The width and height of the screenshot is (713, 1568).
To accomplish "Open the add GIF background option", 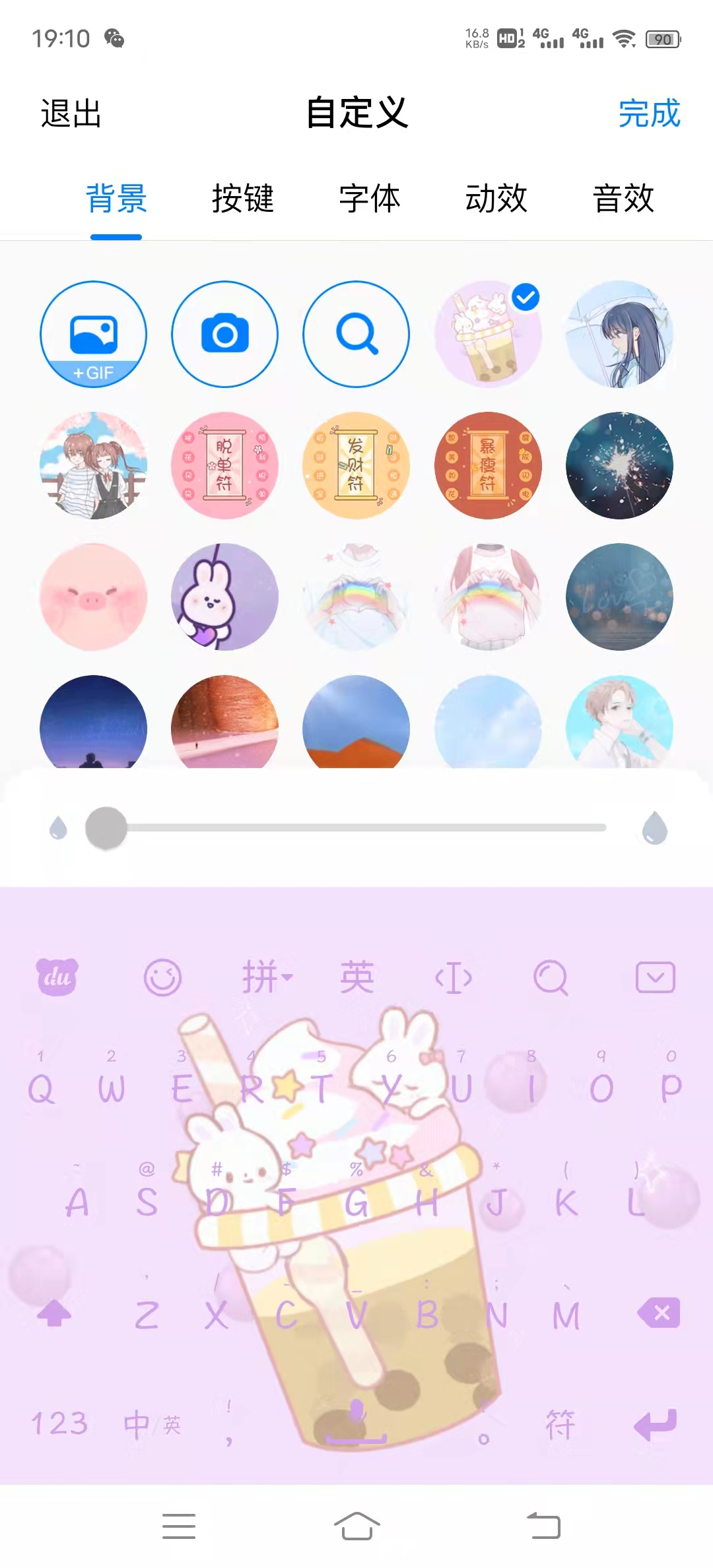I will [x=93, y=335].
